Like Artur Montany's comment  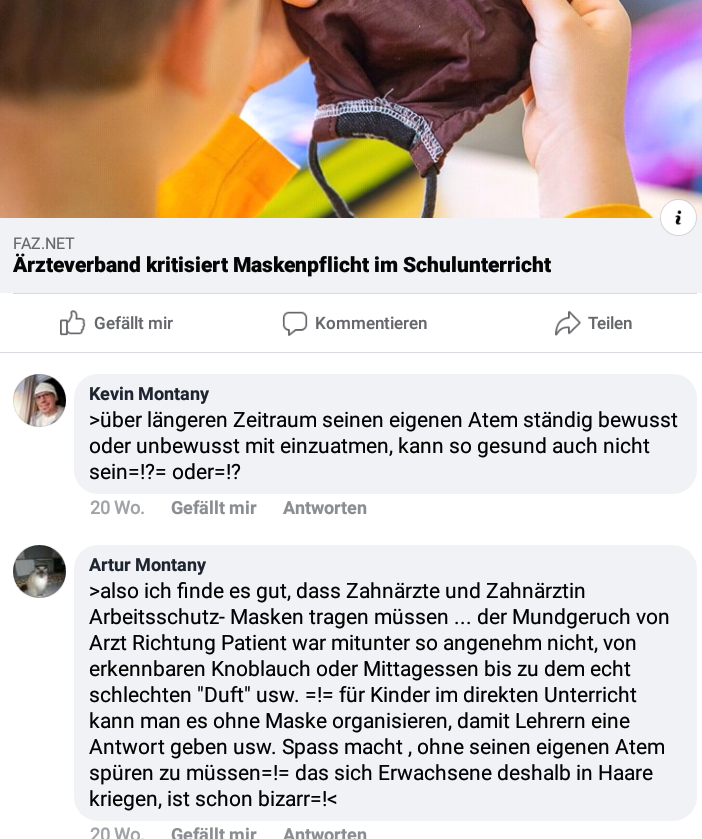click(x=213, y=832)
